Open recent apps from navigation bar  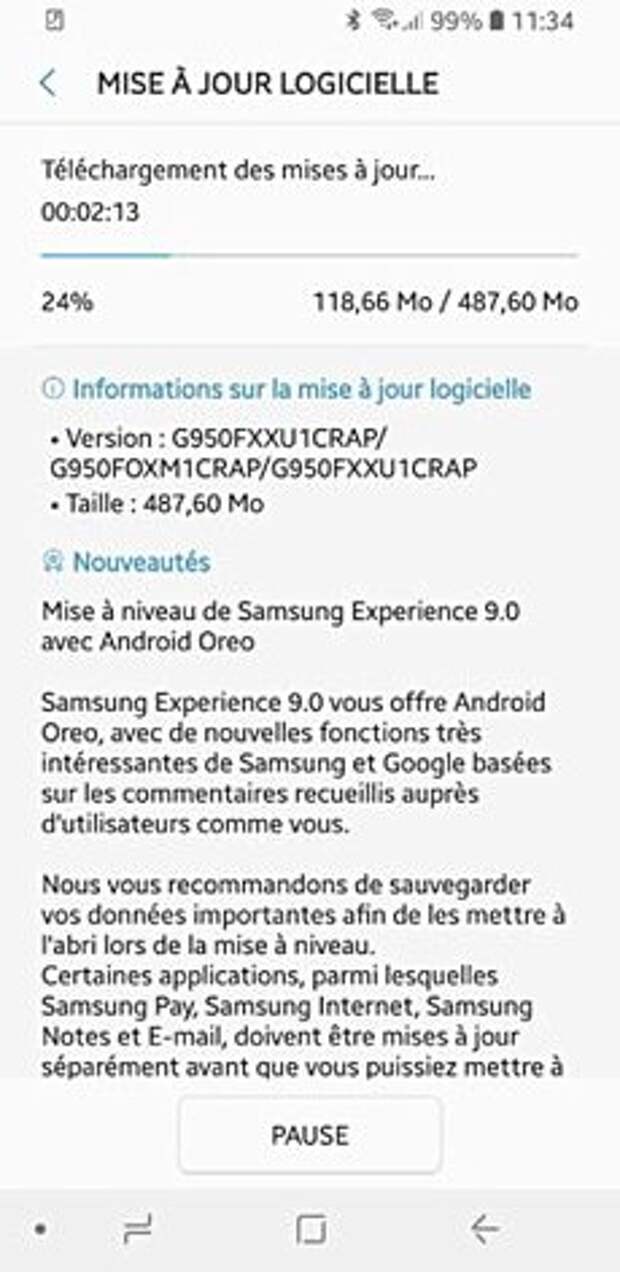[x=137, y=1229]
